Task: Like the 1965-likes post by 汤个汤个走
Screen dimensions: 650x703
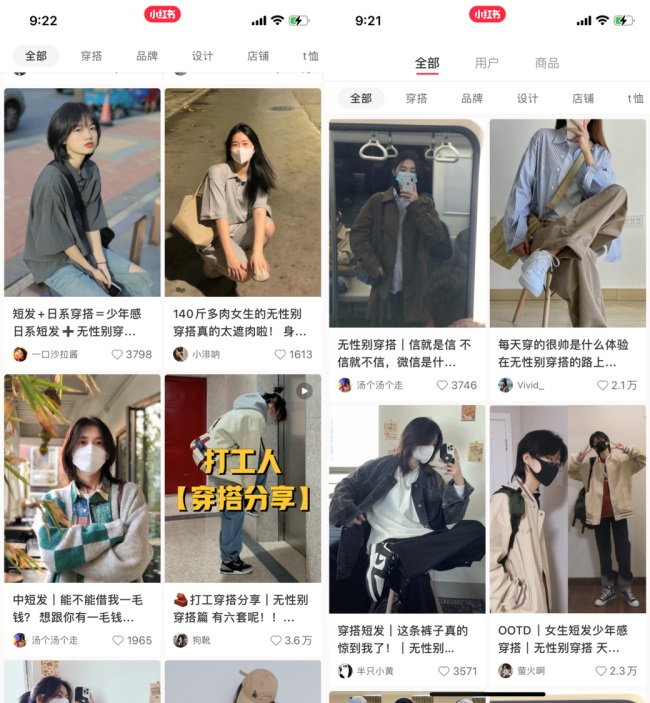Action: point(117,641)
